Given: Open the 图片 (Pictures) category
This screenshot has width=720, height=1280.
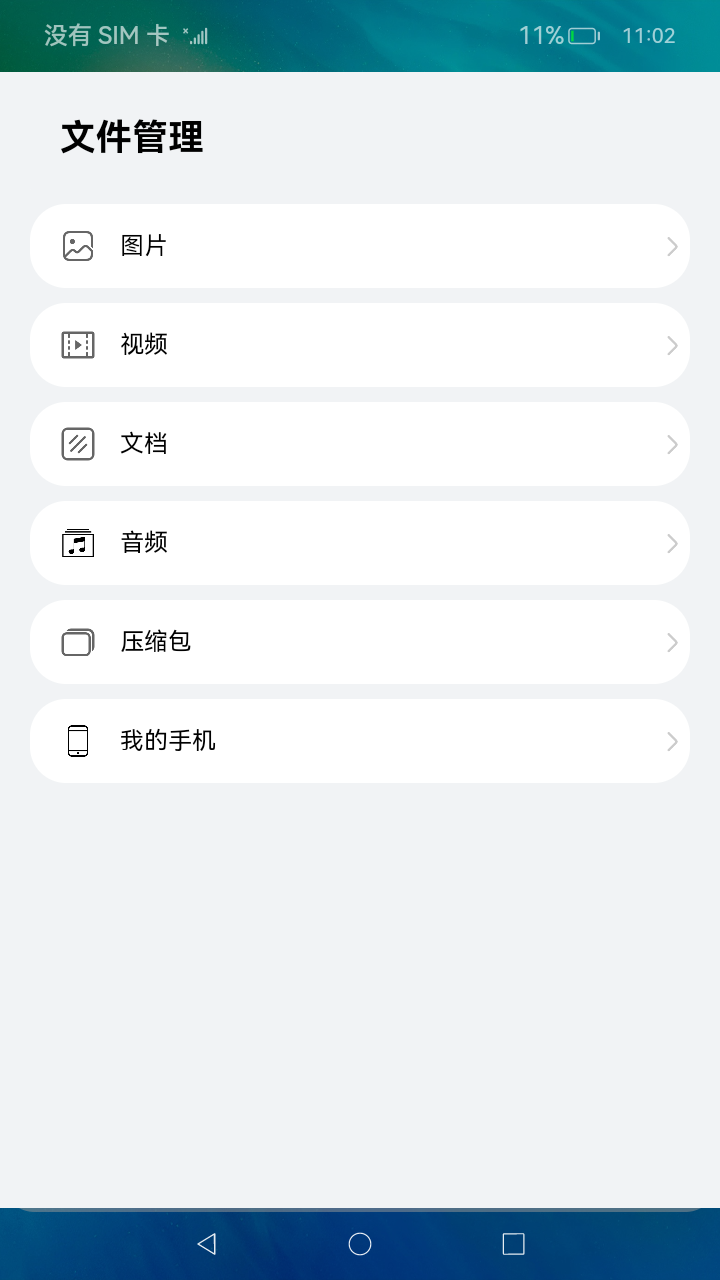Looking at the screenshot, I should coord(360,246).
